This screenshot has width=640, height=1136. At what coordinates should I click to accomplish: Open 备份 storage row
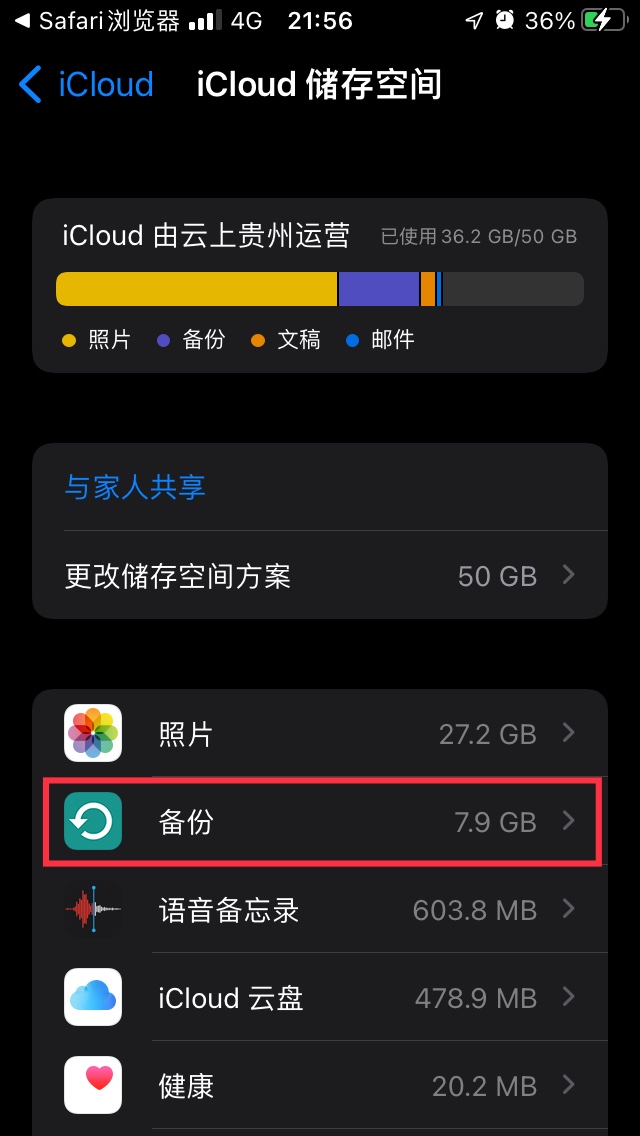pyautogui.click(x=319, y=822)
